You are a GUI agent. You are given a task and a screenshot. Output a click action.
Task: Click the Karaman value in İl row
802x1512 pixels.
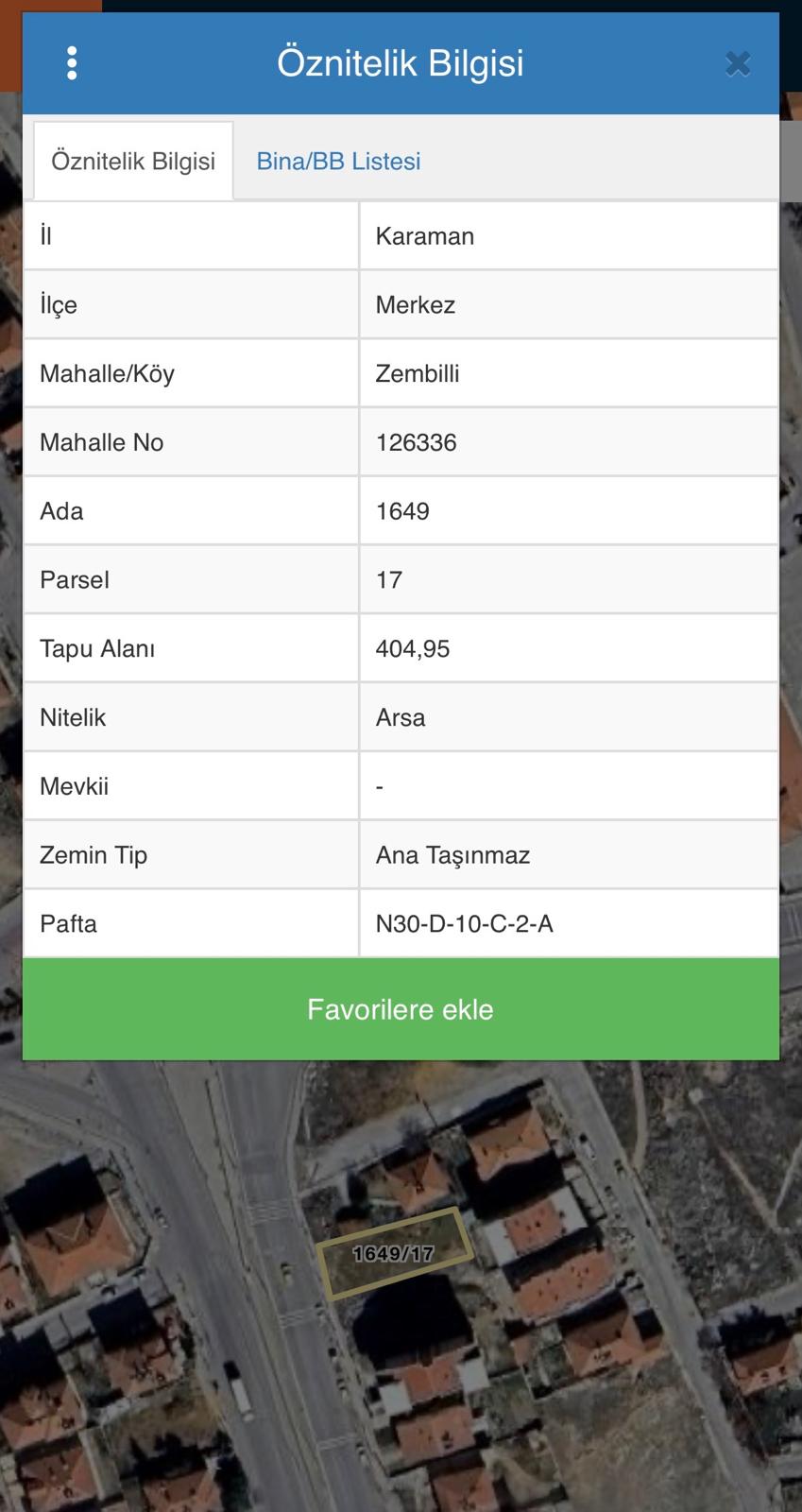[416, 235]
